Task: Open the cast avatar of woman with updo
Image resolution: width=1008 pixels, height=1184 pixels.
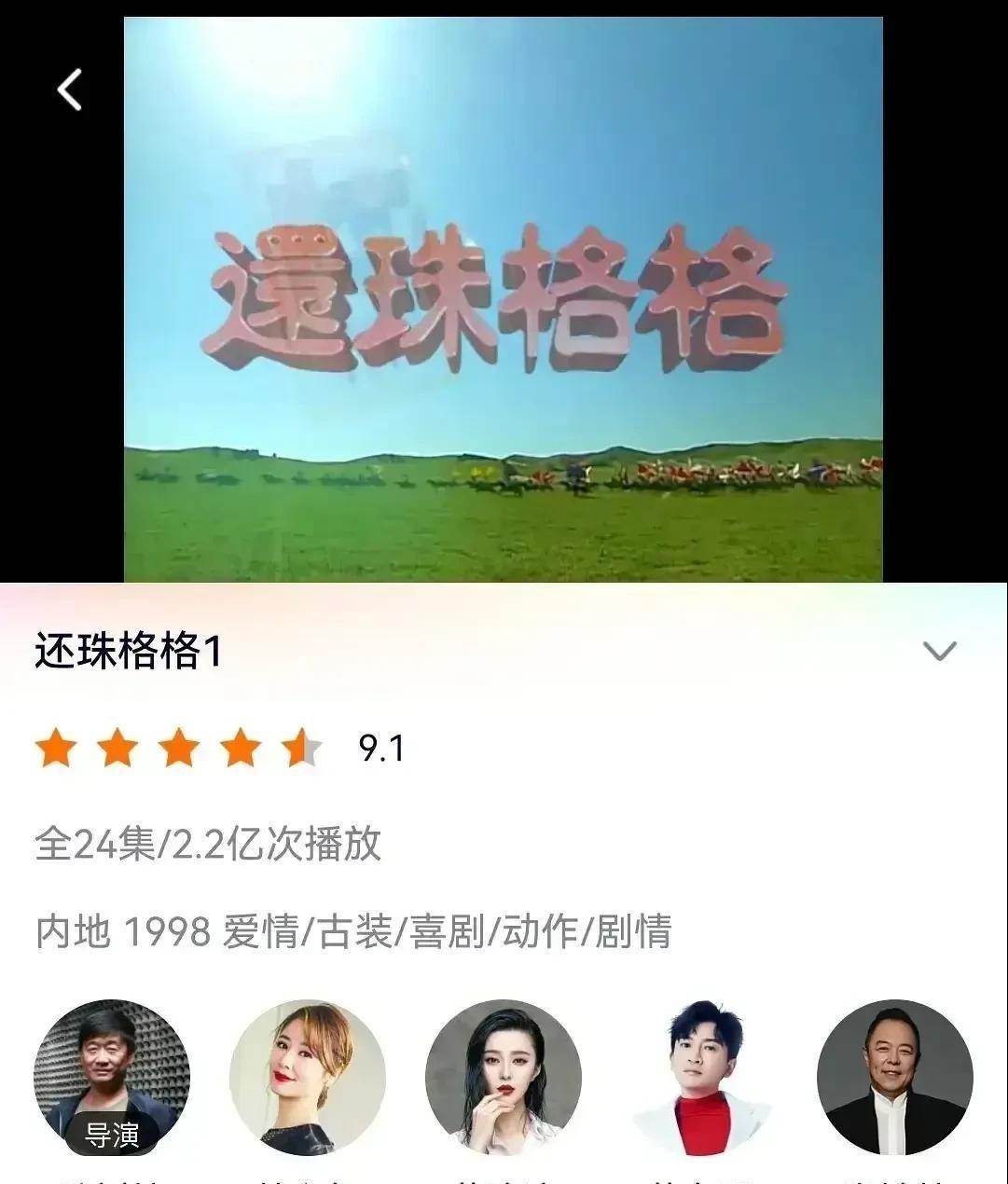Action: [308, 1078]
